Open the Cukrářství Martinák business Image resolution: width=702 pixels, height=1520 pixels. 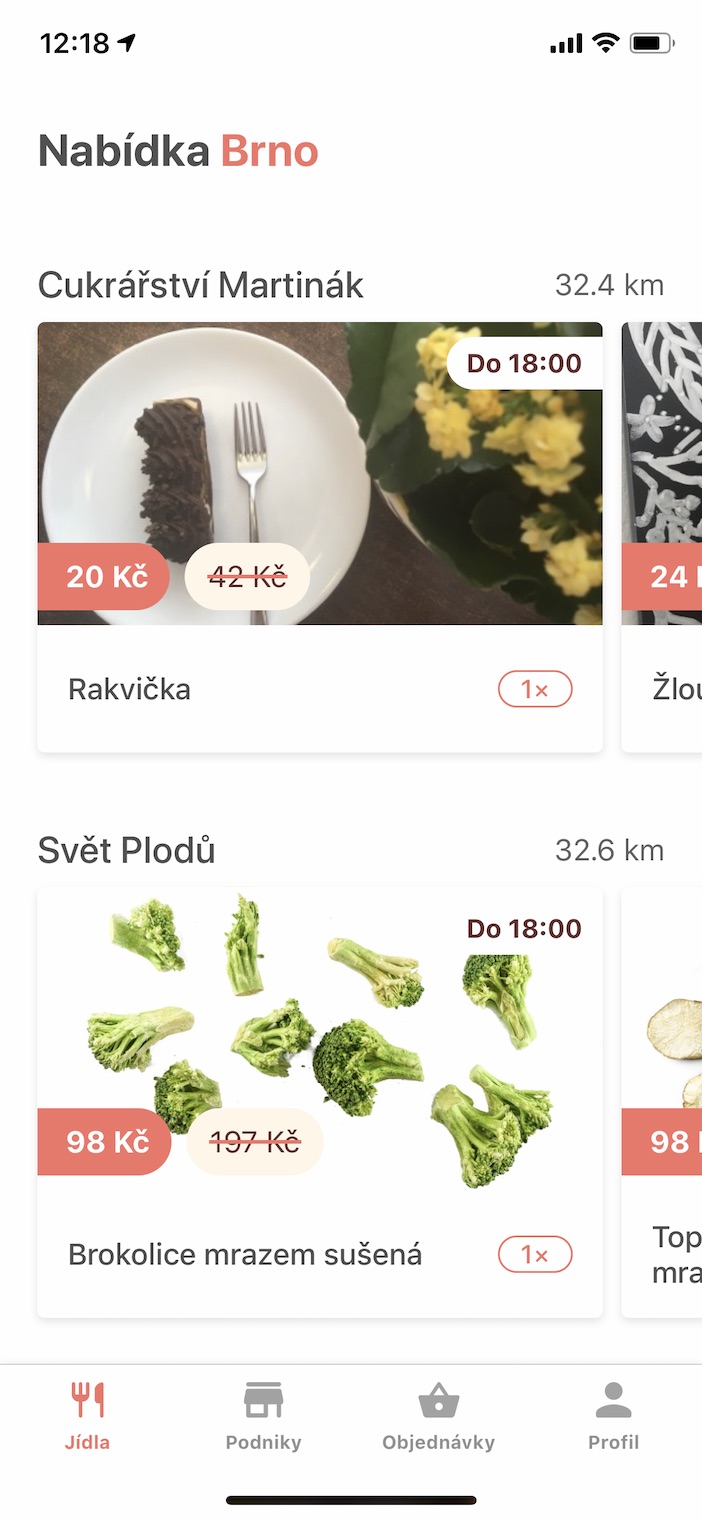[200, 285]
